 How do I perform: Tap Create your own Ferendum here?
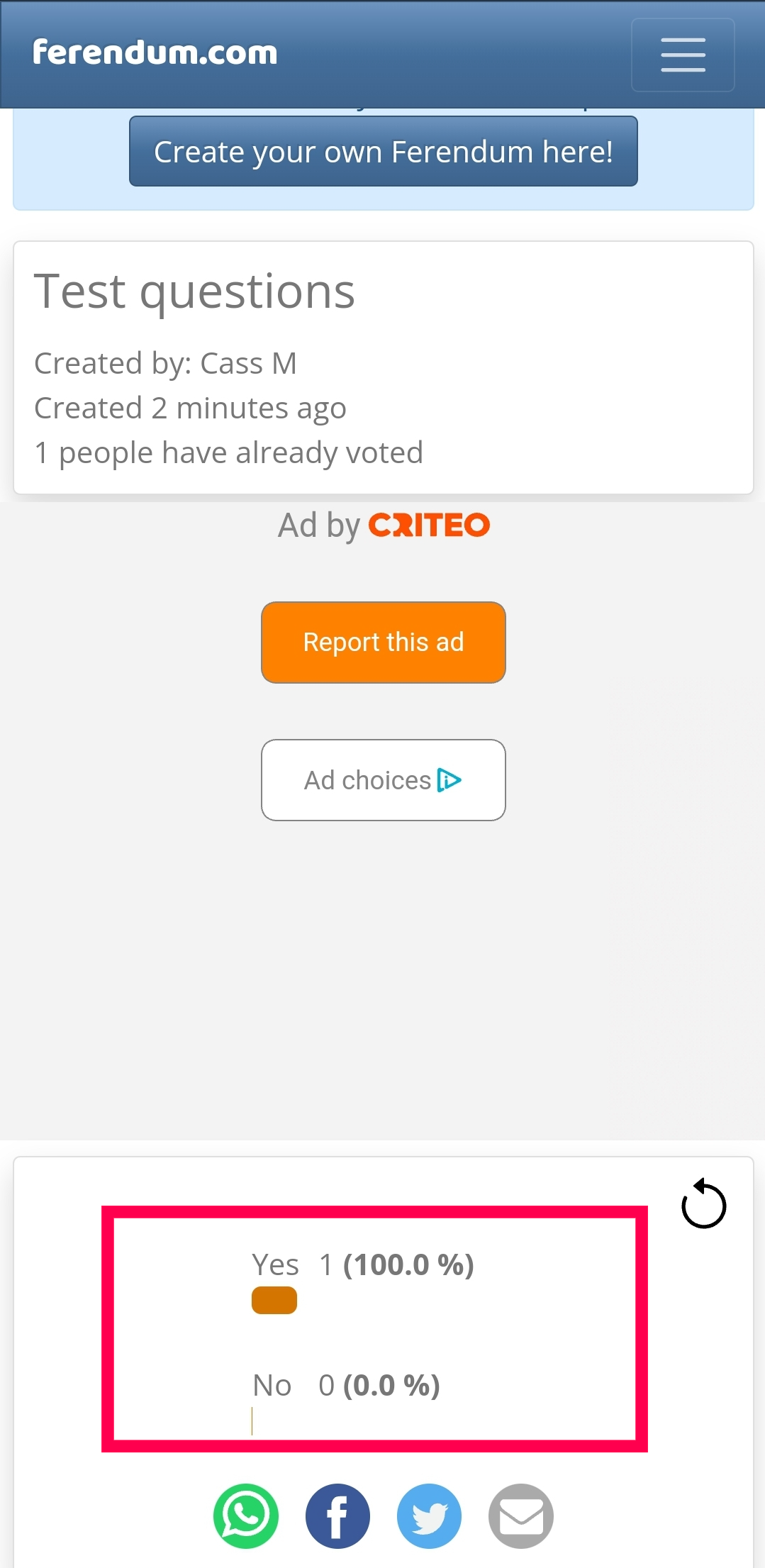pyautogui.click(x=383, y=152)
